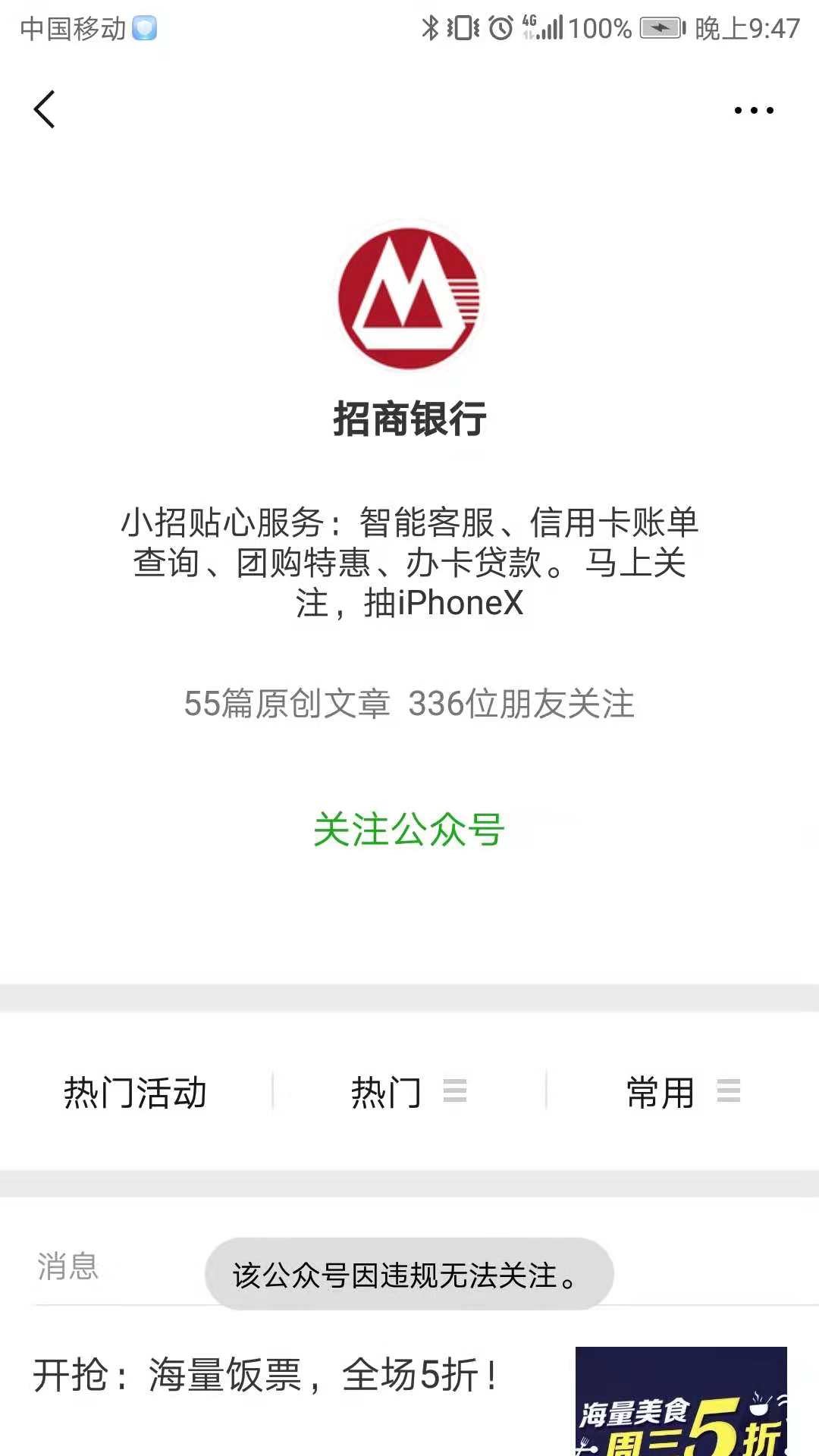This screenshot has width=819, height=1456.
Task: Tap 关注公众号 to follow the account
Action: pos(409,830)
